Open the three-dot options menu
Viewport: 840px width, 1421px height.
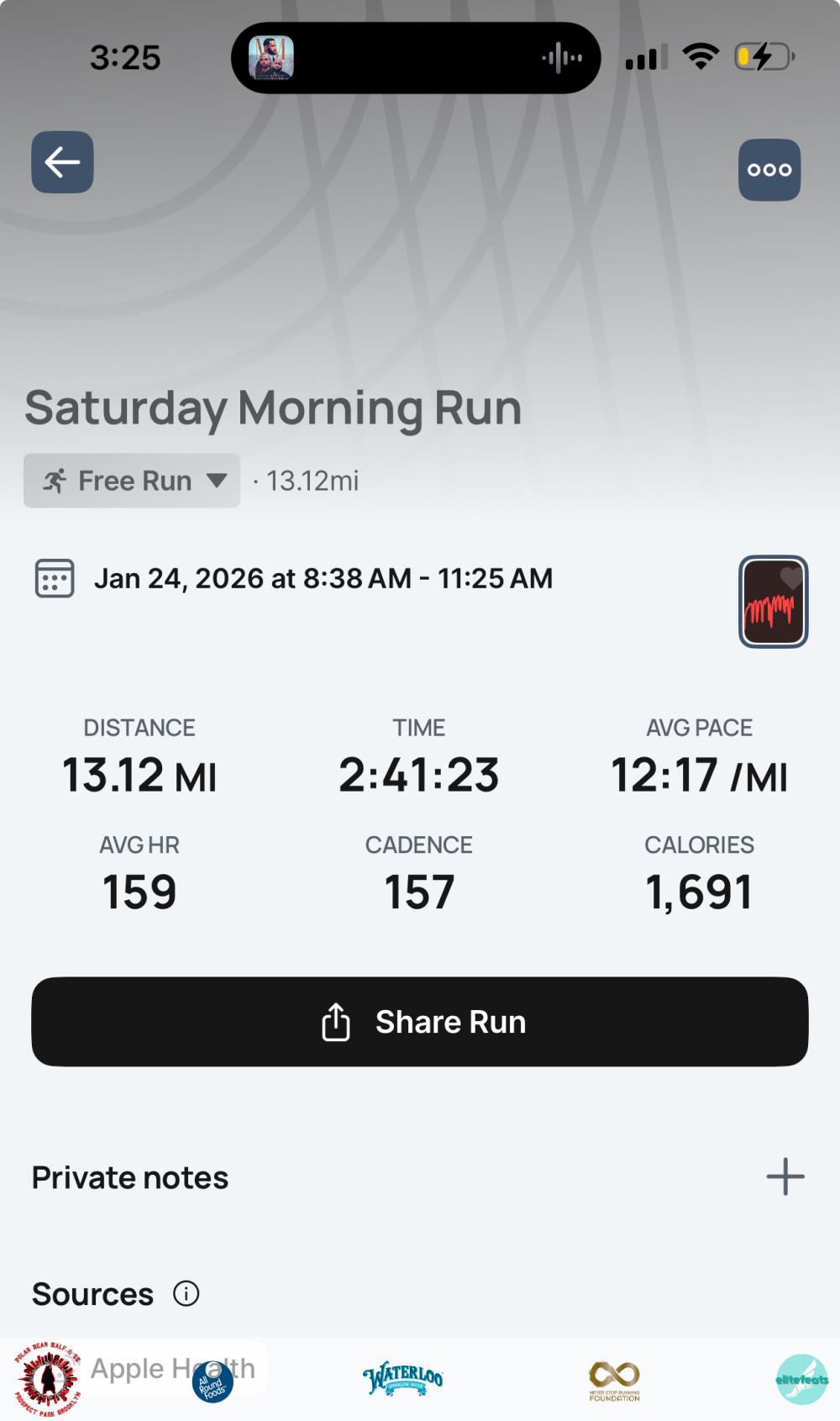(769, 170)
